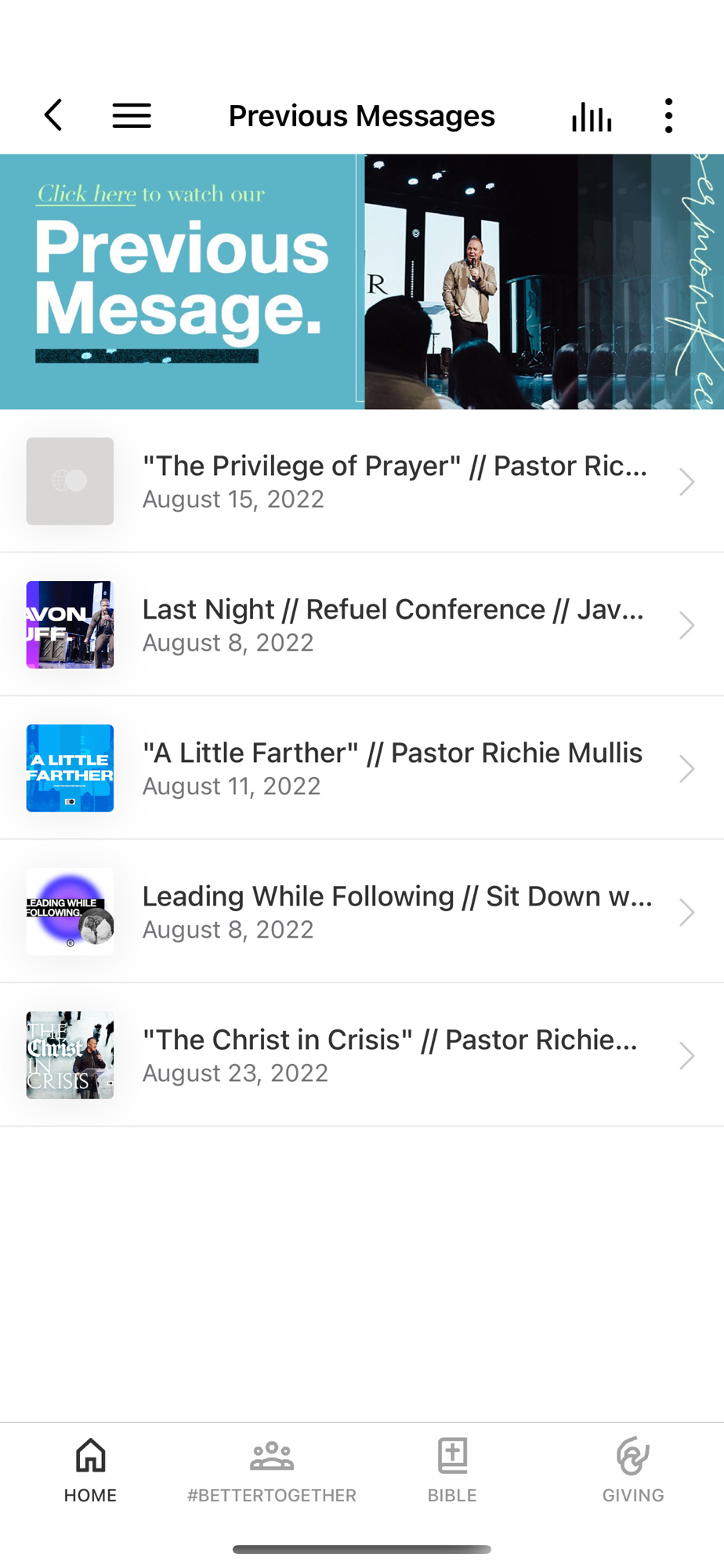Screen dimensions: 724x1568
Task: Open the hamburger drawer menu
Action: pos(132,116)
